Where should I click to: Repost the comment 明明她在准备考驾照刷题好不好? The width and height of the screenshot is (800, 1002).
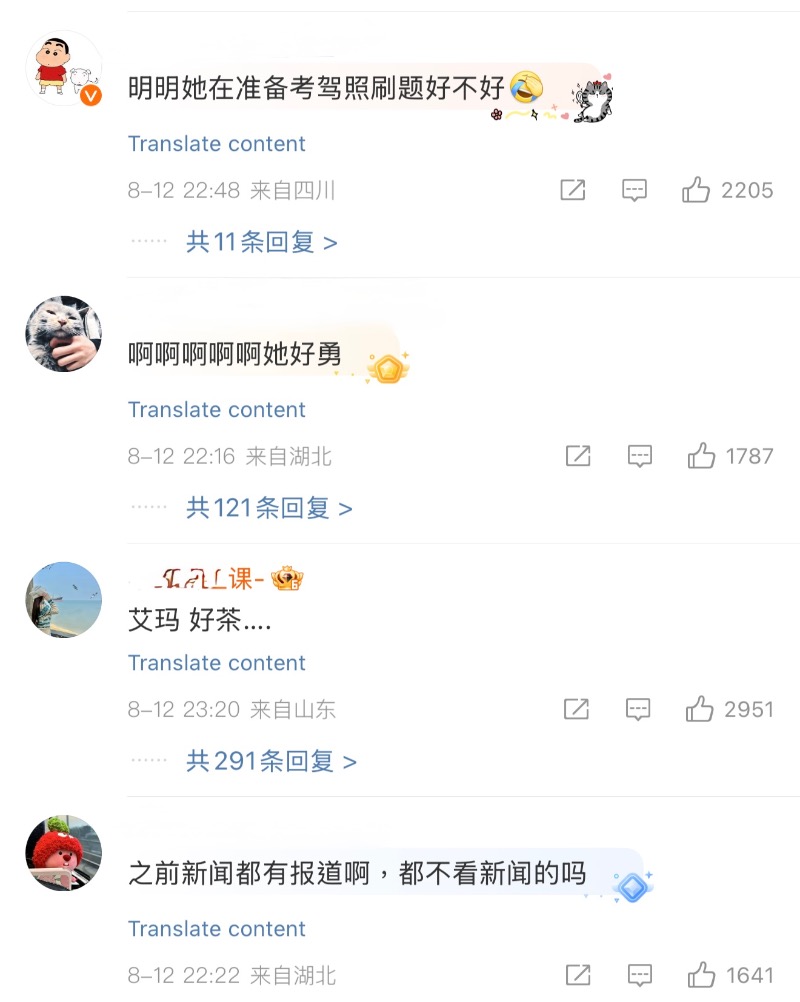573,190
